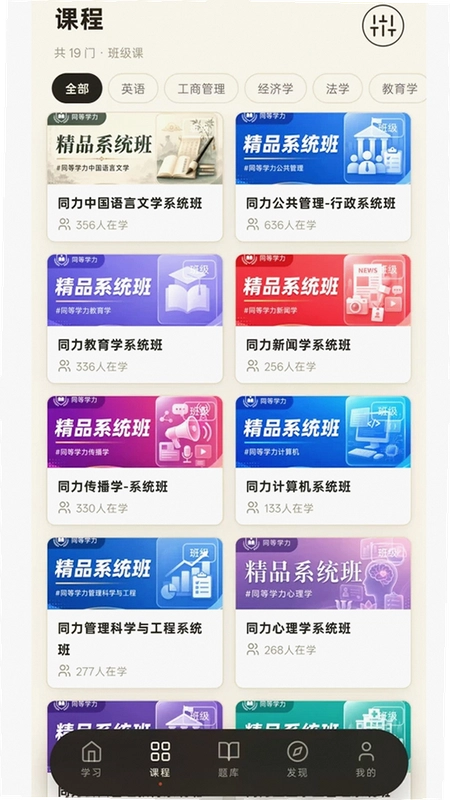Tap the 教育学 filter chip

click(x=398, y=88)
